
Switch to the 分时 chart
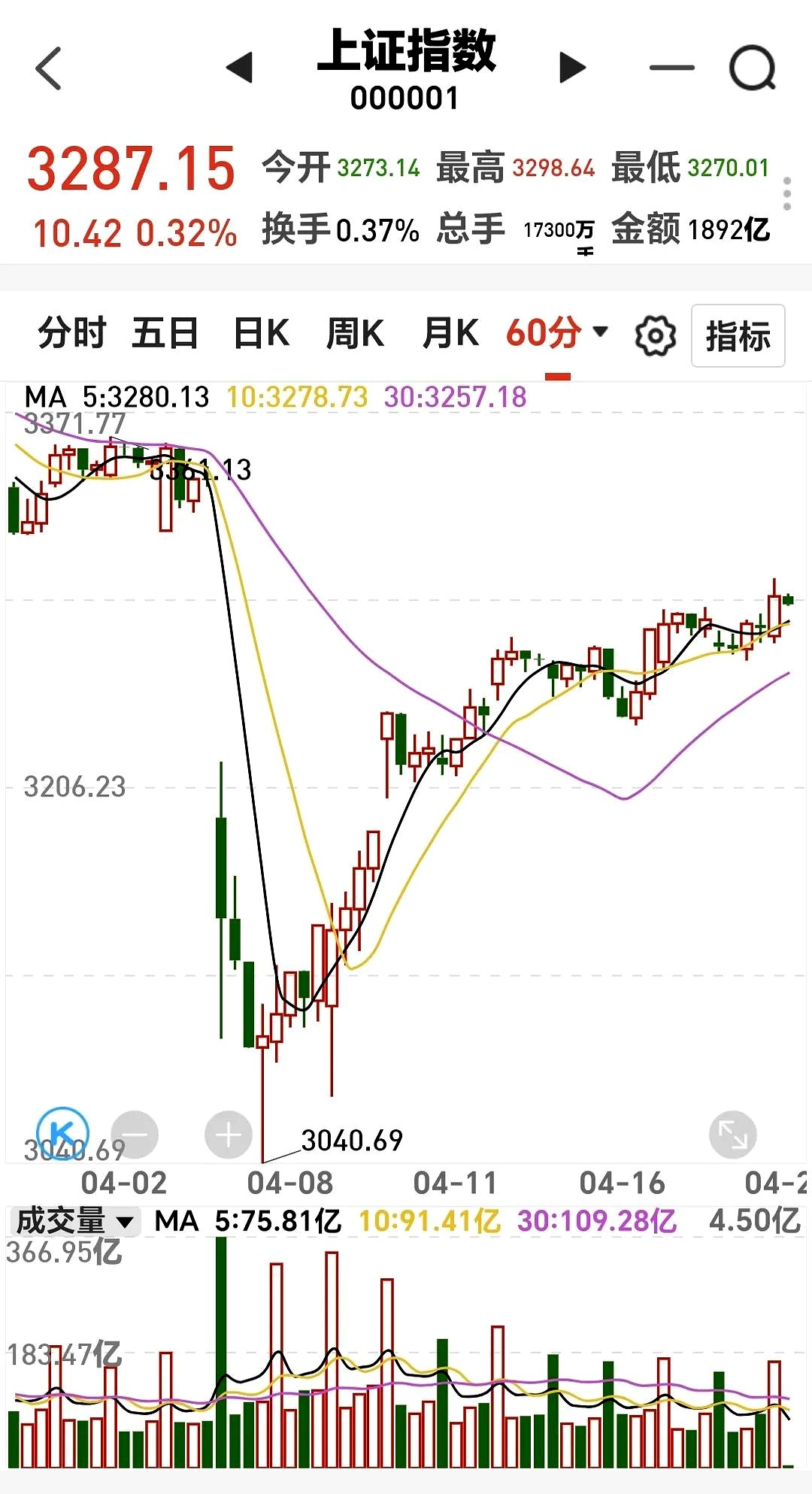click(x=72, y=333)
